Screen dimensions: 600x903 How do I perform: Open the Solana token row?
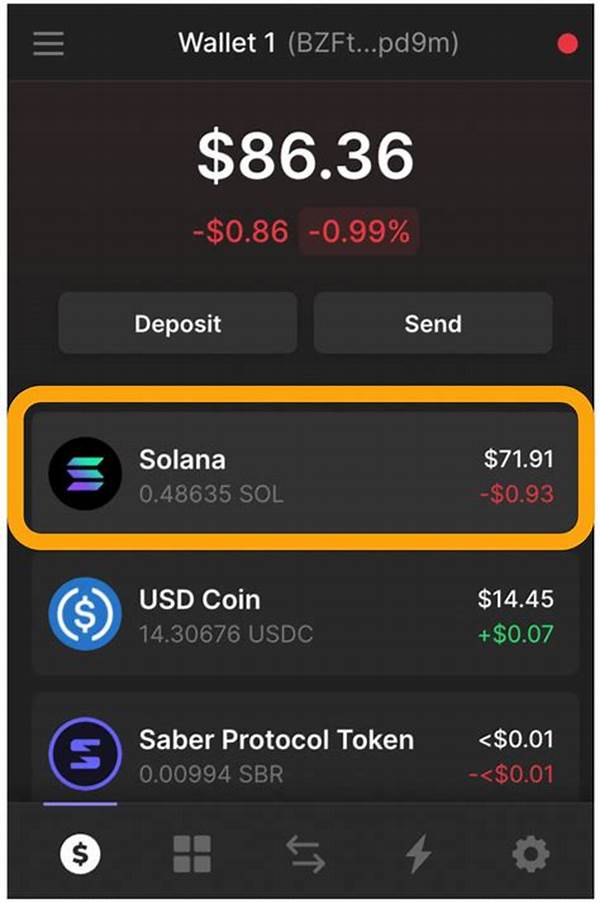point(300,475)
